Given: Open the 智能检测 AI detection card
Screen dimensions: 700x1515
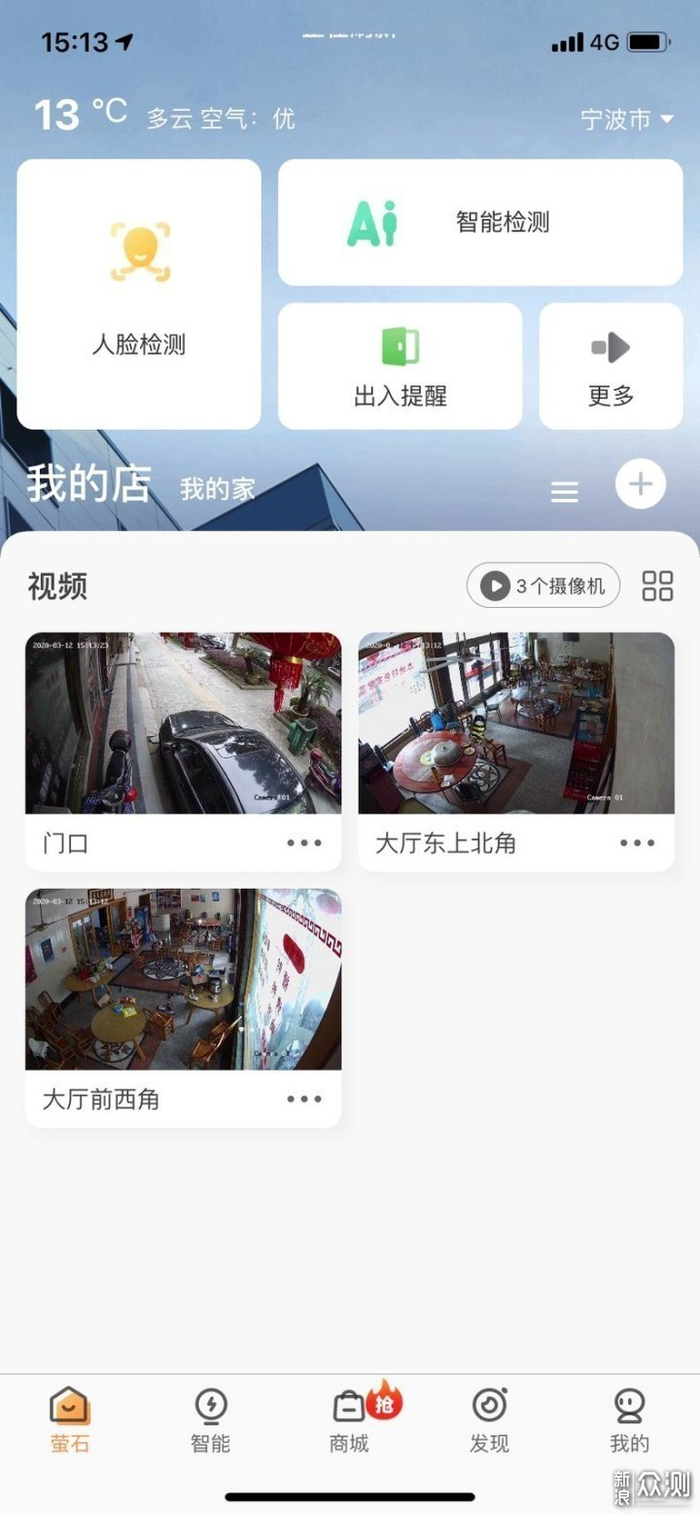Looking at the screenshot, I should [x=480, y=222].
